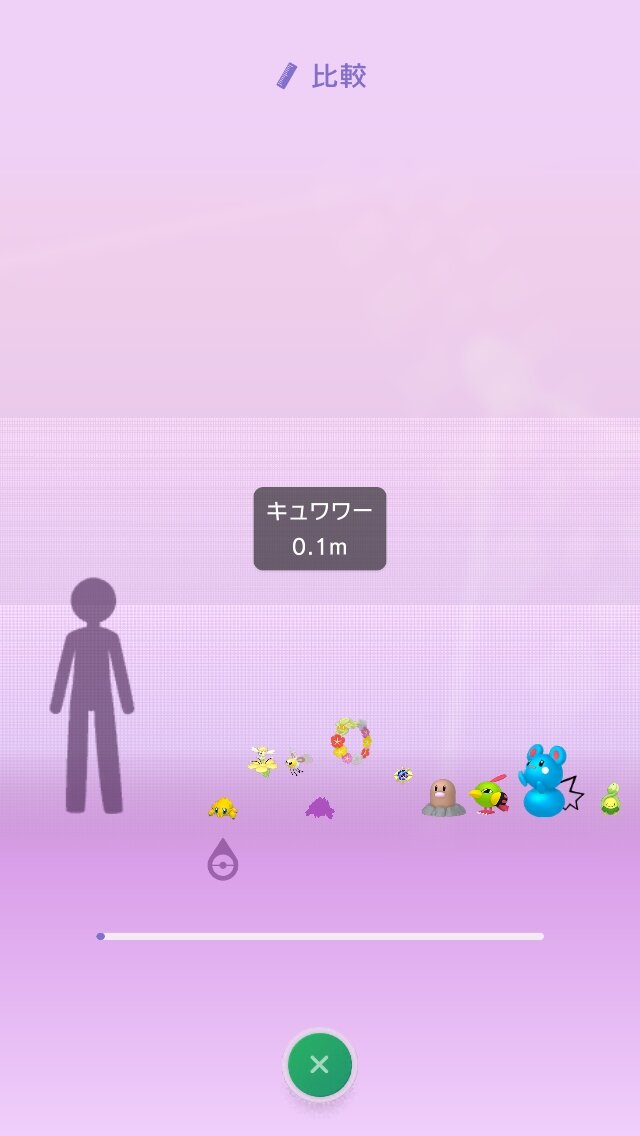Select the flower wreath Comfey

coord(351,741)
